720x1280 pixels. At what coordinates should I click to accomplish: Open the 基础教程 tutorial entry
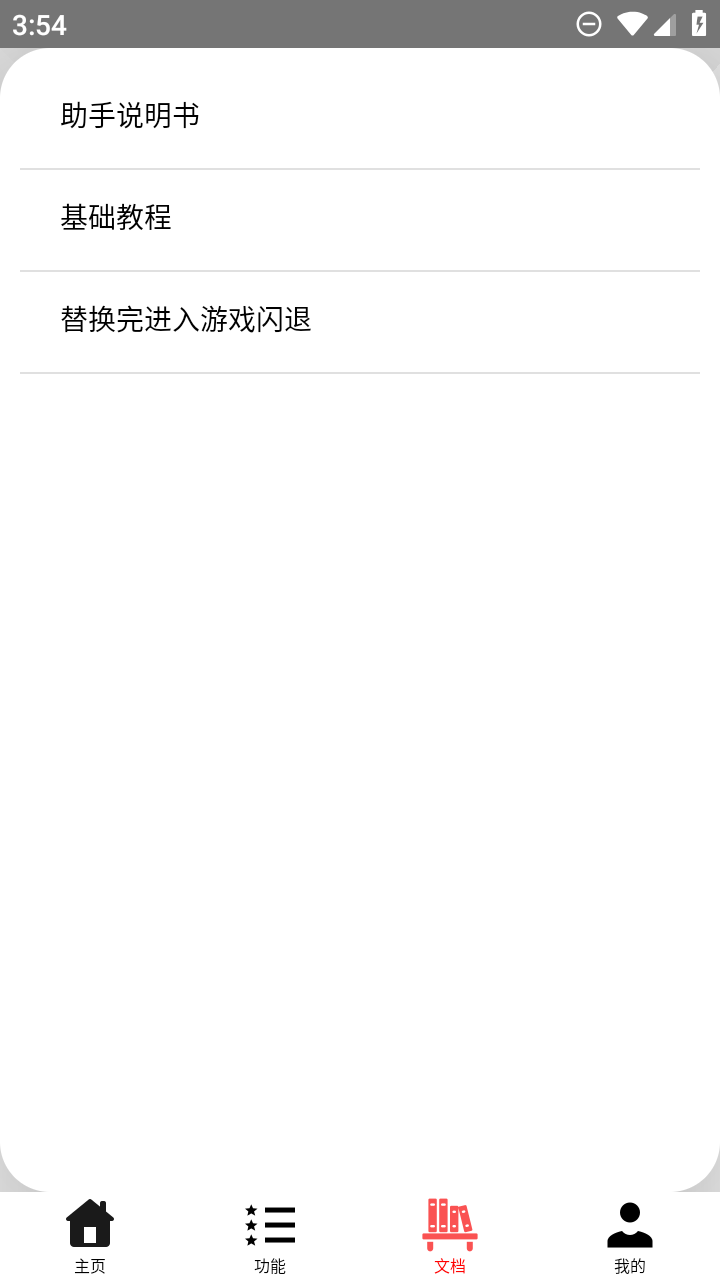pos(116,218)
